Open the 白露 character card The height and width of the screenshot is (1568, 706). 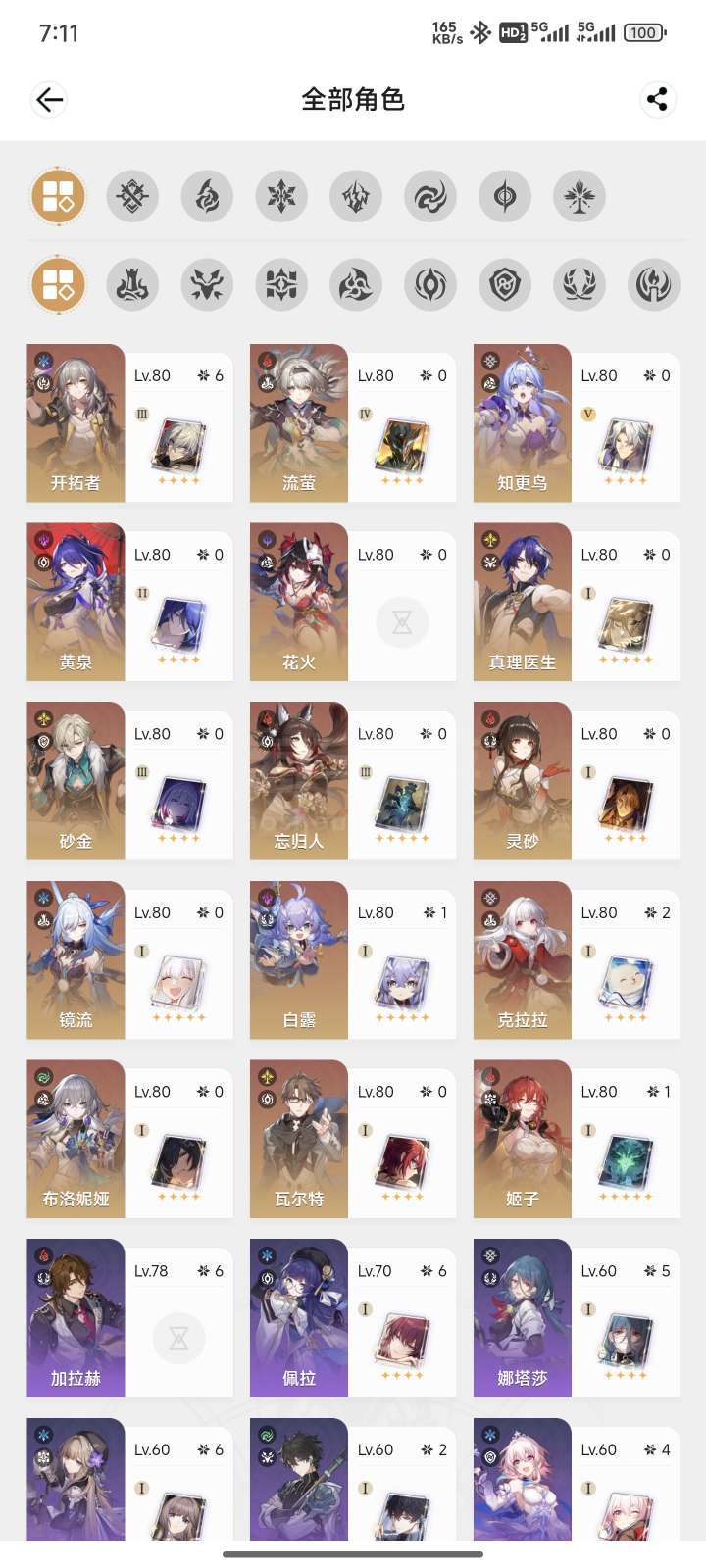(353, 960)
